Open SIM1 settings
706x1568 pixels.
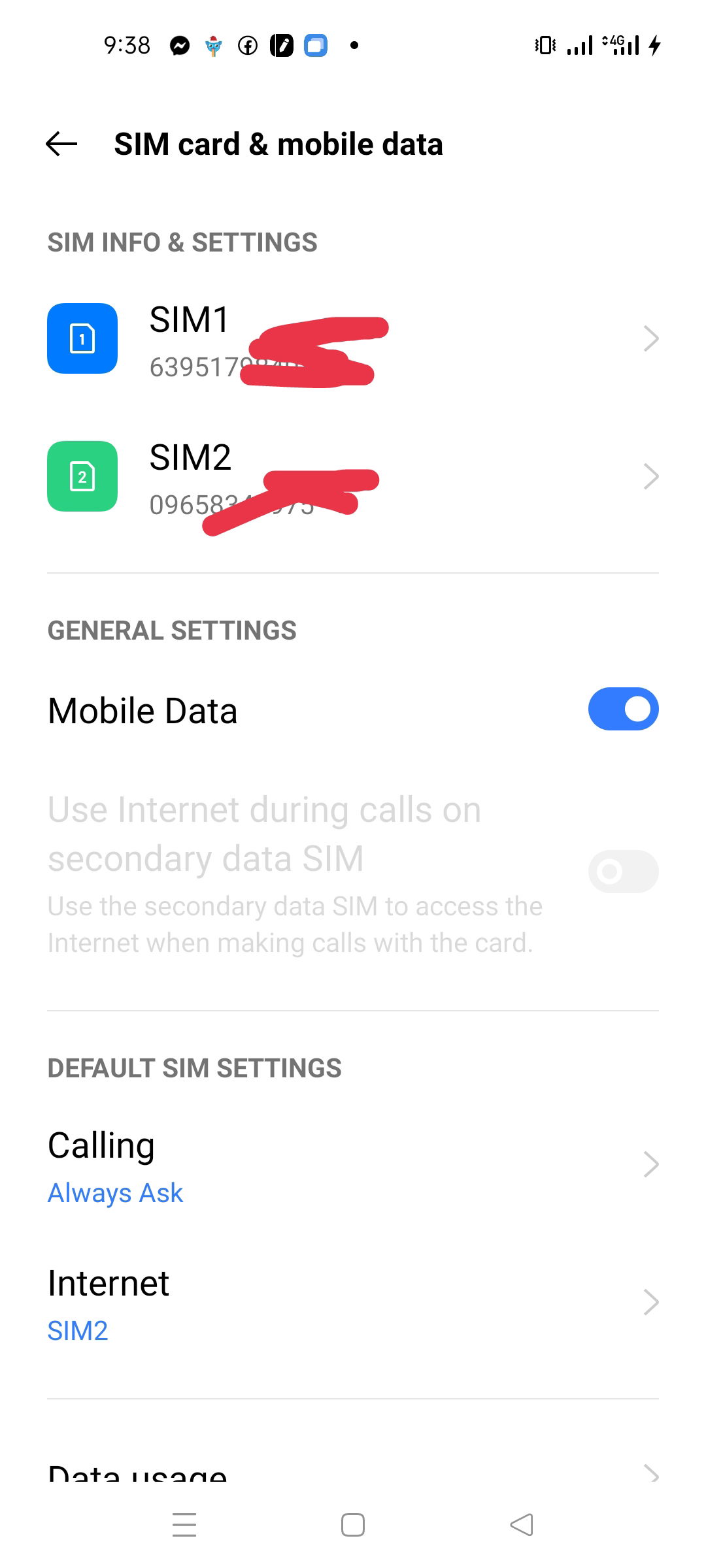click(x=353, y=338)
